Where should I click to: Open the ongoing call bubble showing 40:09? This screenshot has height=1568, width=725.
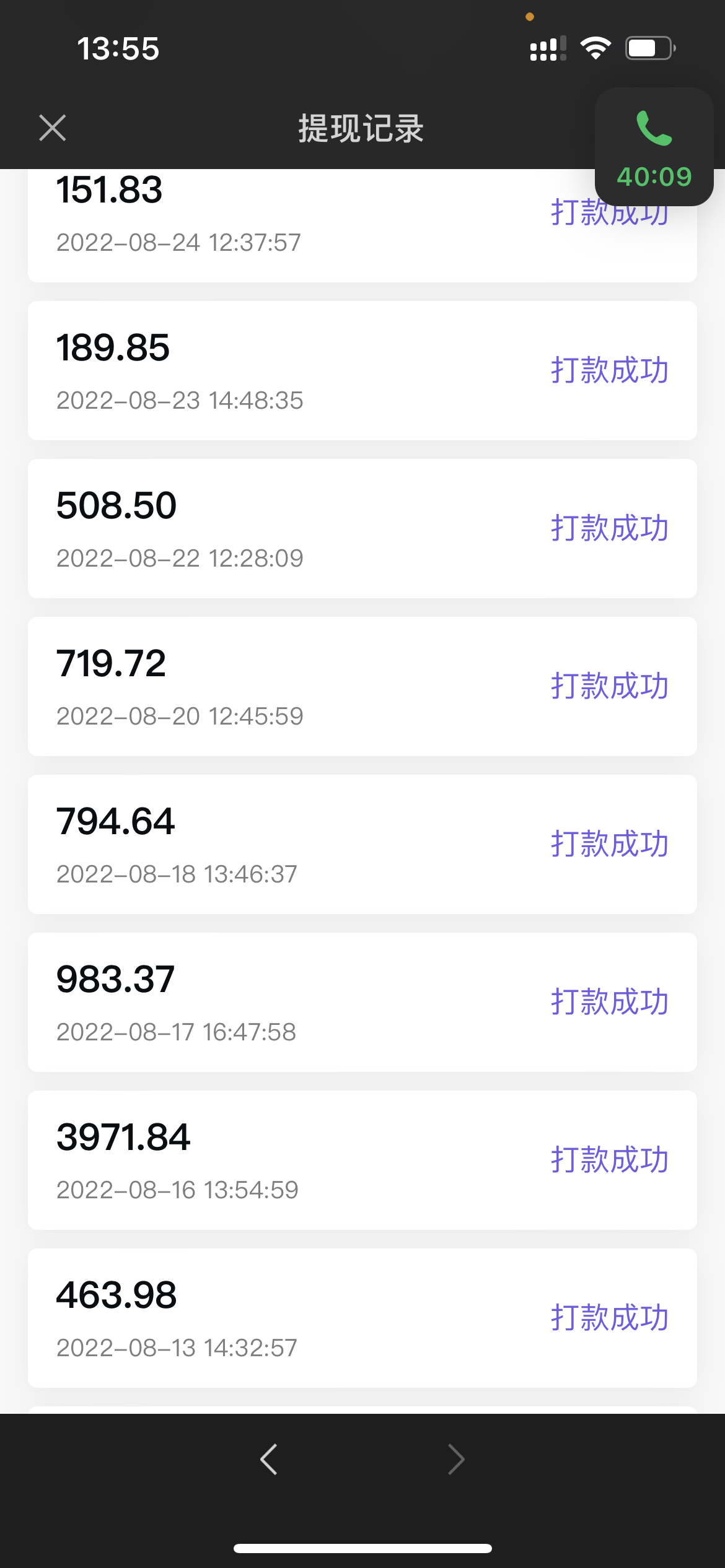pos(654,147)
